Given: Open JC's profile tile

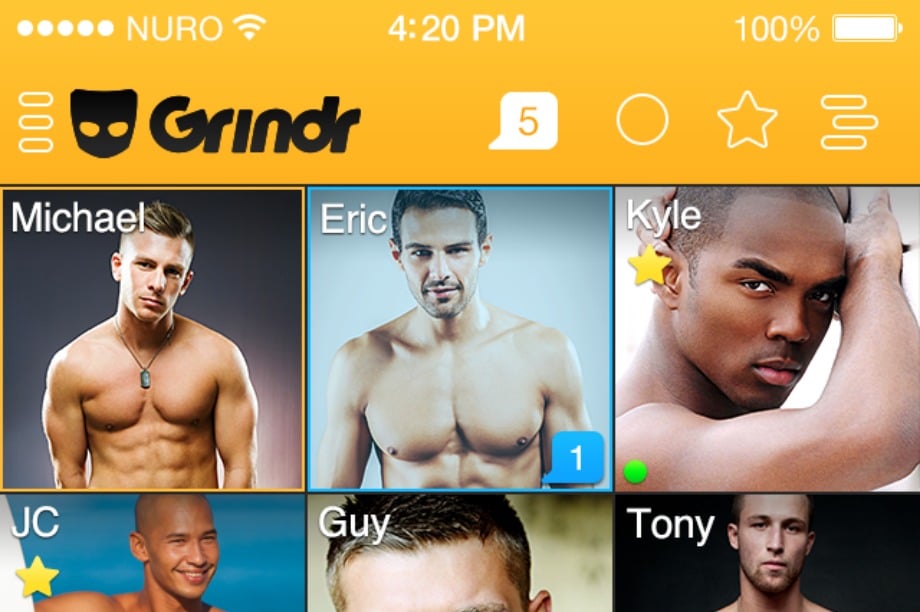Looking at the screenshot, I should pos(152,555).
